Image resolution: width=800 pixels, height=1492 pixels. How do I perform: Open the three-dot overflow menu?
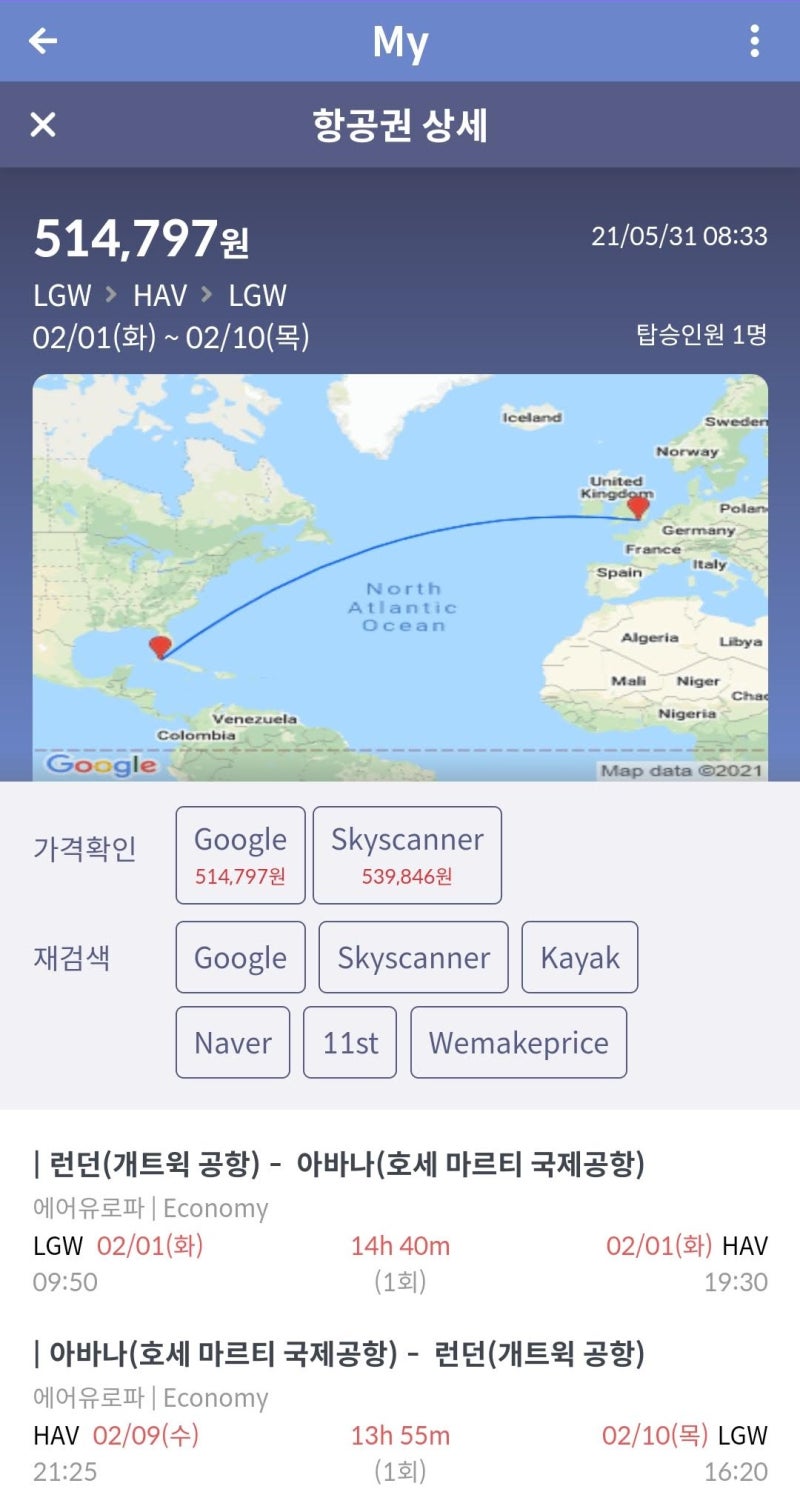(754, 41)
